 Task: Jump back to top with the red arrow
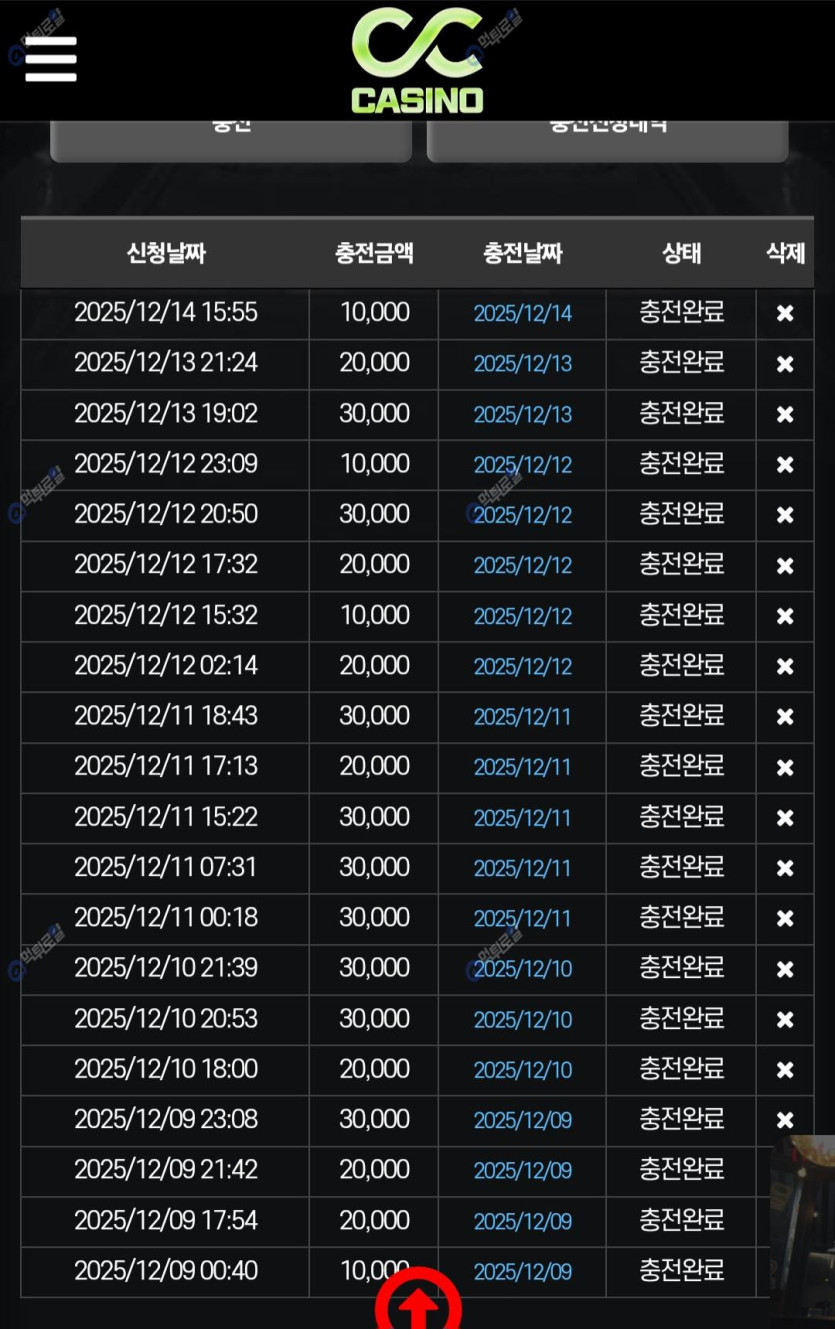pyautogui.click(x=418, y=1305)
